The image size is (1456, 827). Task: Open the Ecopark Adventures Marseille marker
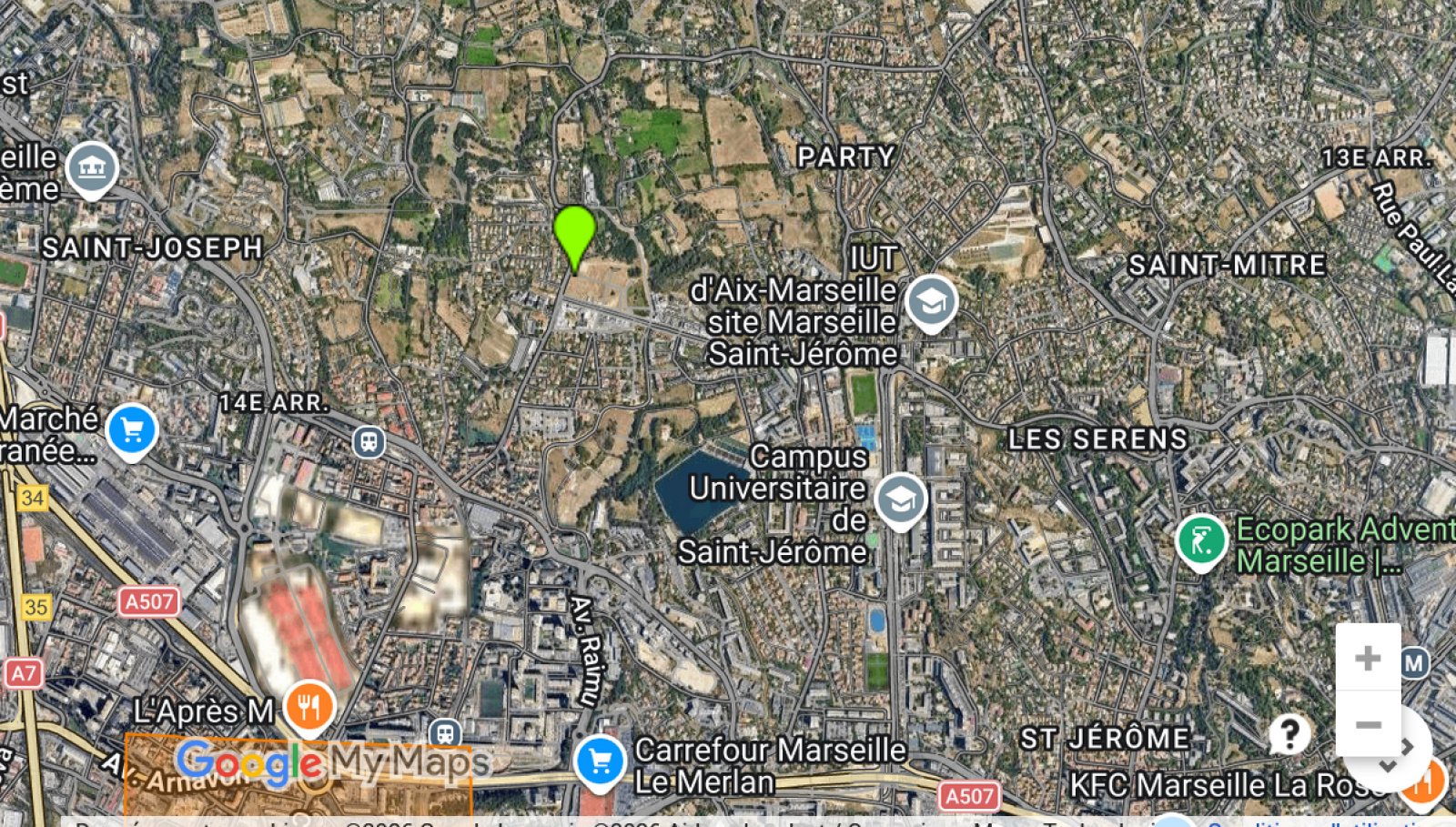1201,543
